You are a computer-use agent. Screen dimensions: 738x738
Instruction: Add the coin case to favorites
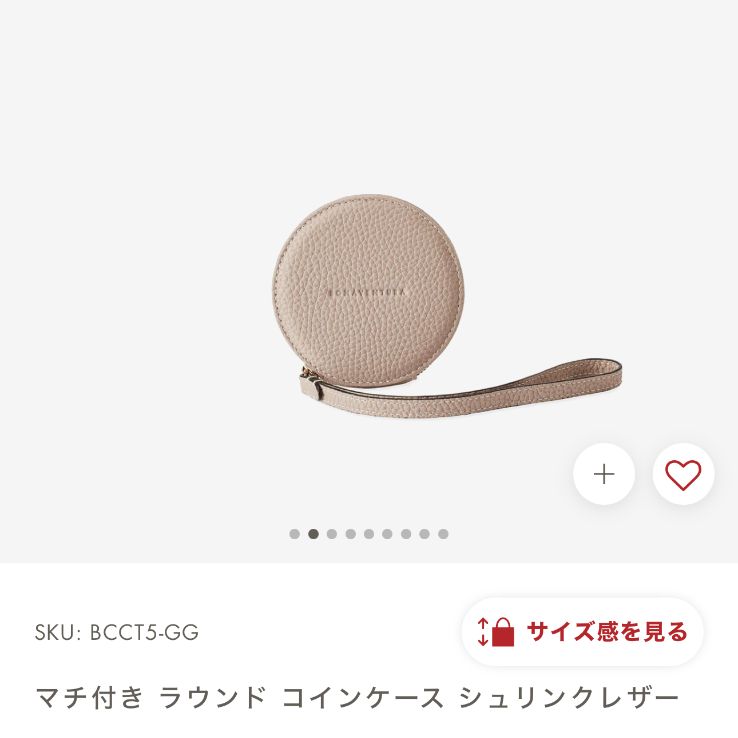point(683,474)
